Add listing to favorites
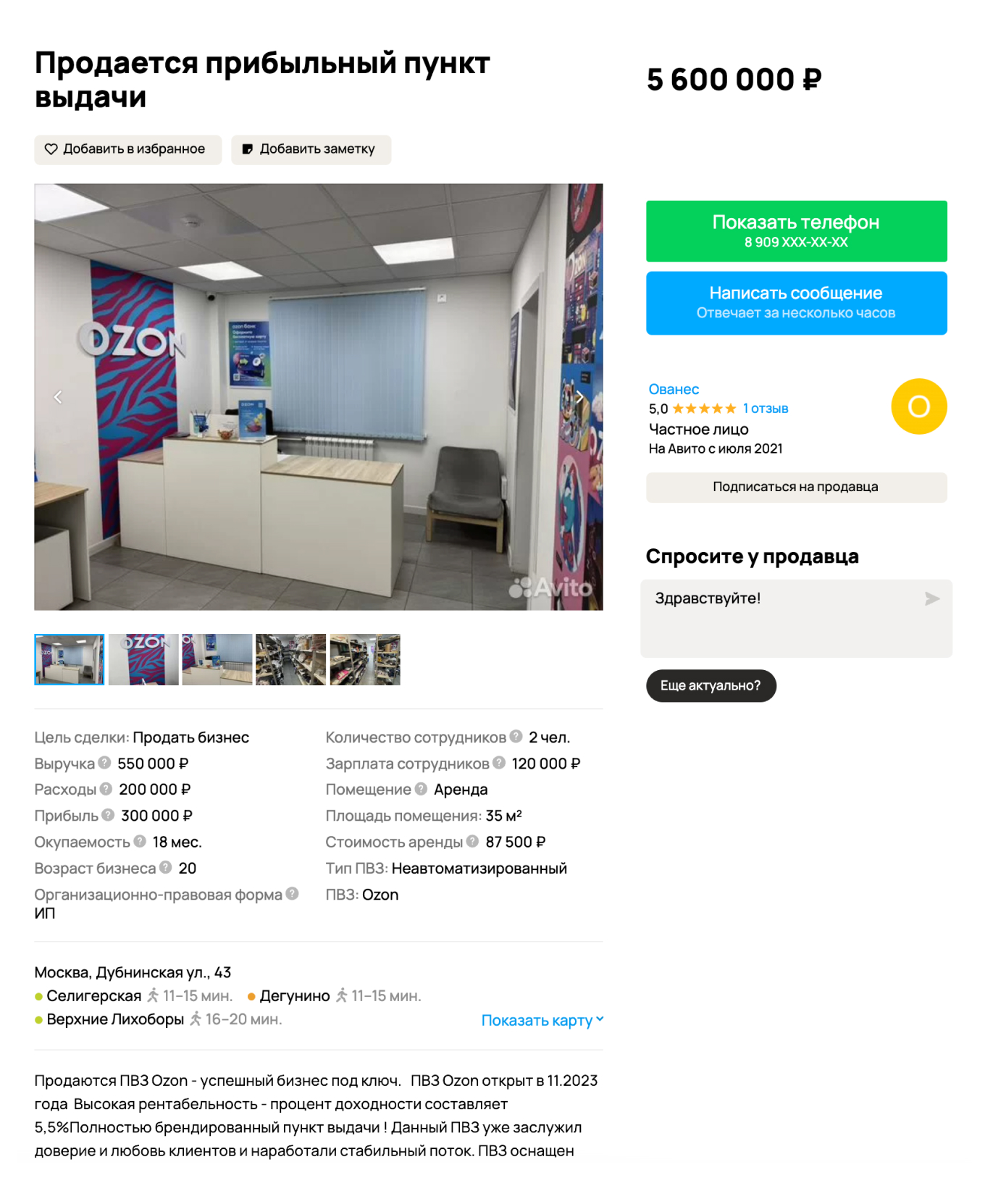Viewport: 985px width, 1204px height. 127,149
